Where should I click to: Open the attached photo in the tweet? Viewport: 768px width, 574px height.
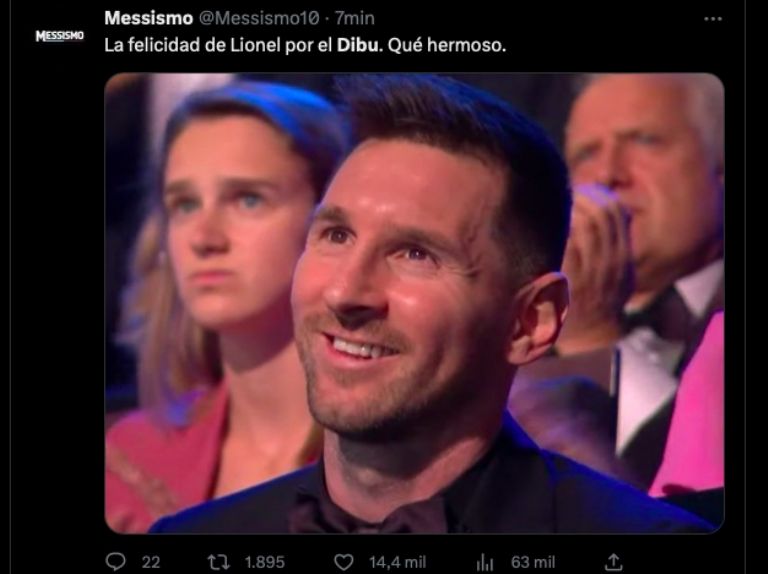(x=414, y=302)
